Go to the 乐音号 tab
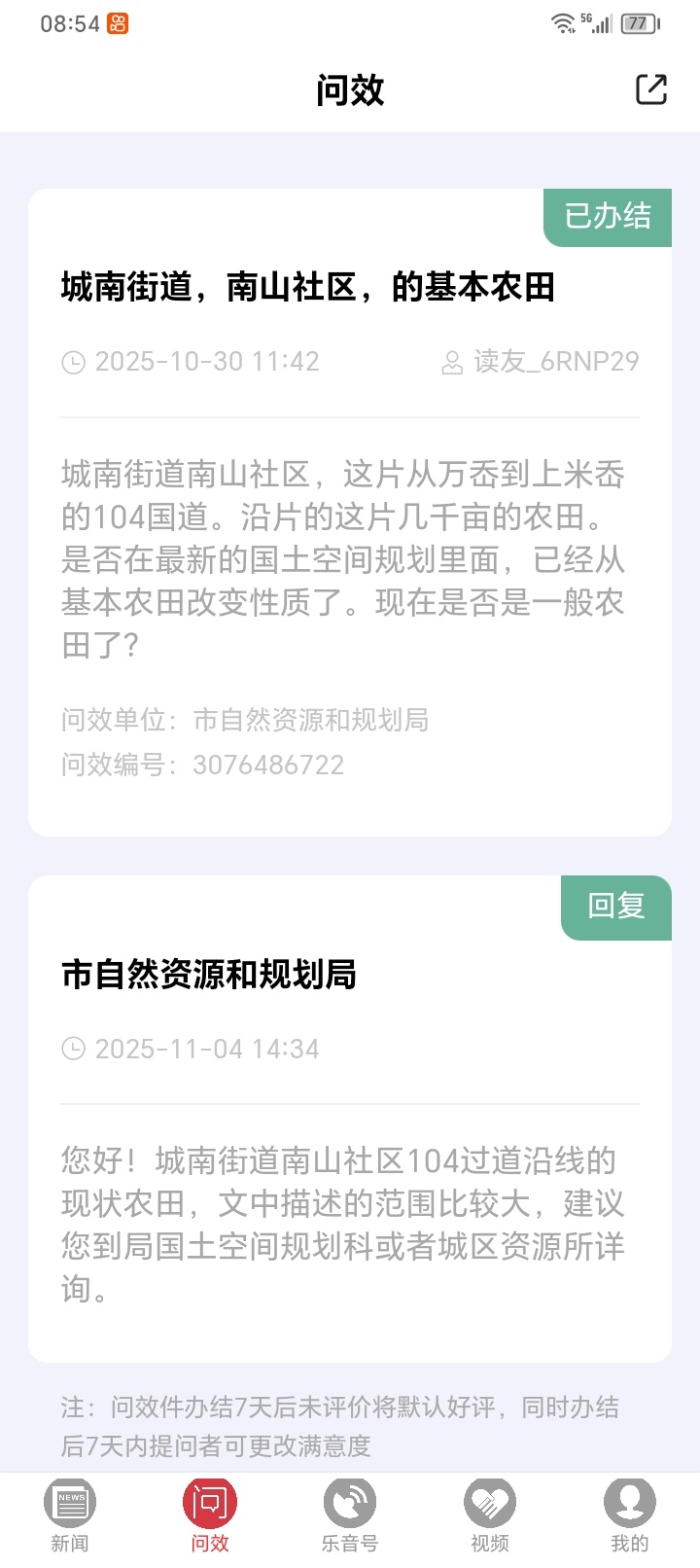This screenshot has width=700, height=1568. click(x=350, y=1515)
